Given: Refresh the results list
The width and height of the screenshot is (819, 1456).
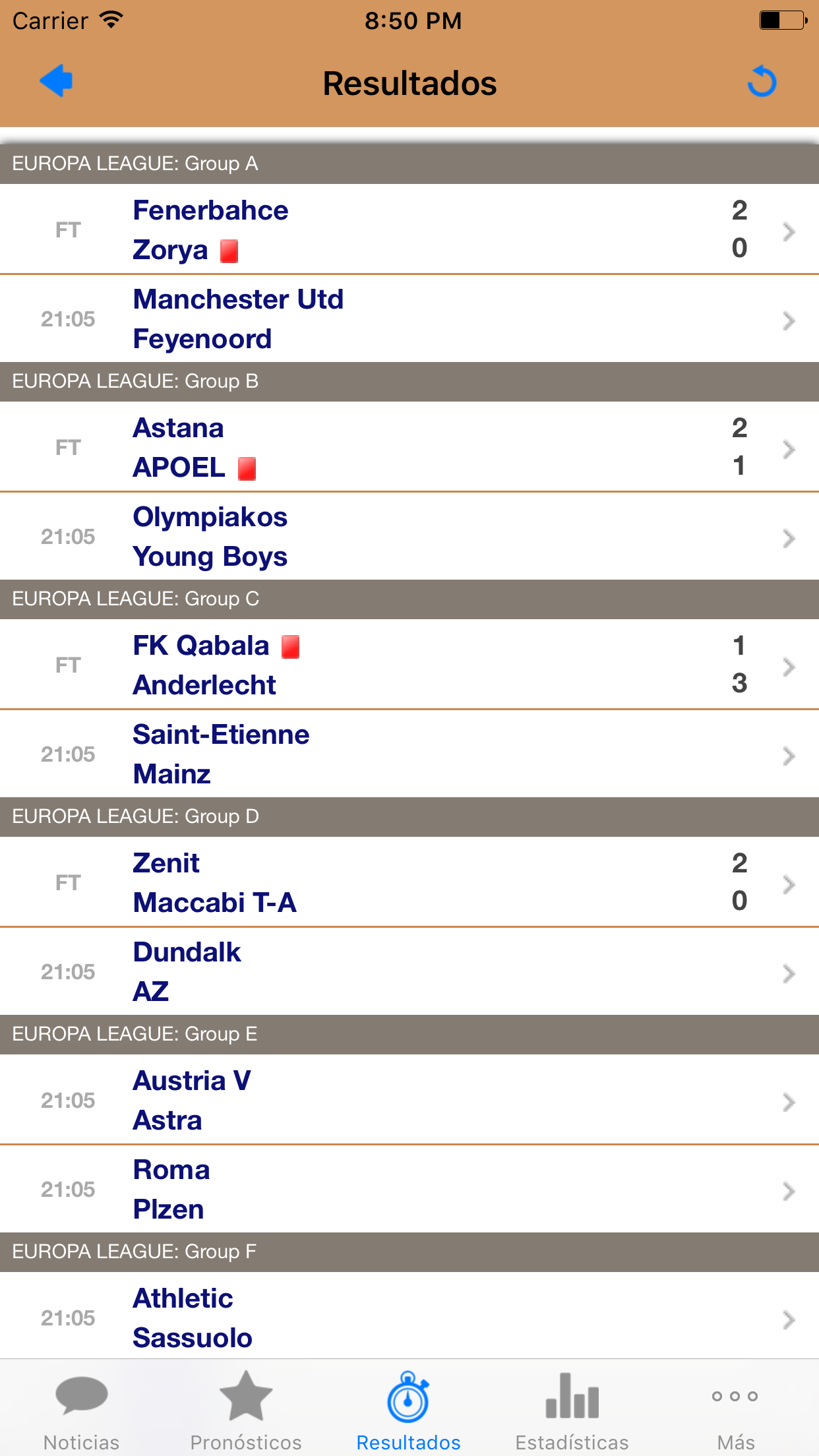Looking at the screenshot, I should [x=762, y=82].
